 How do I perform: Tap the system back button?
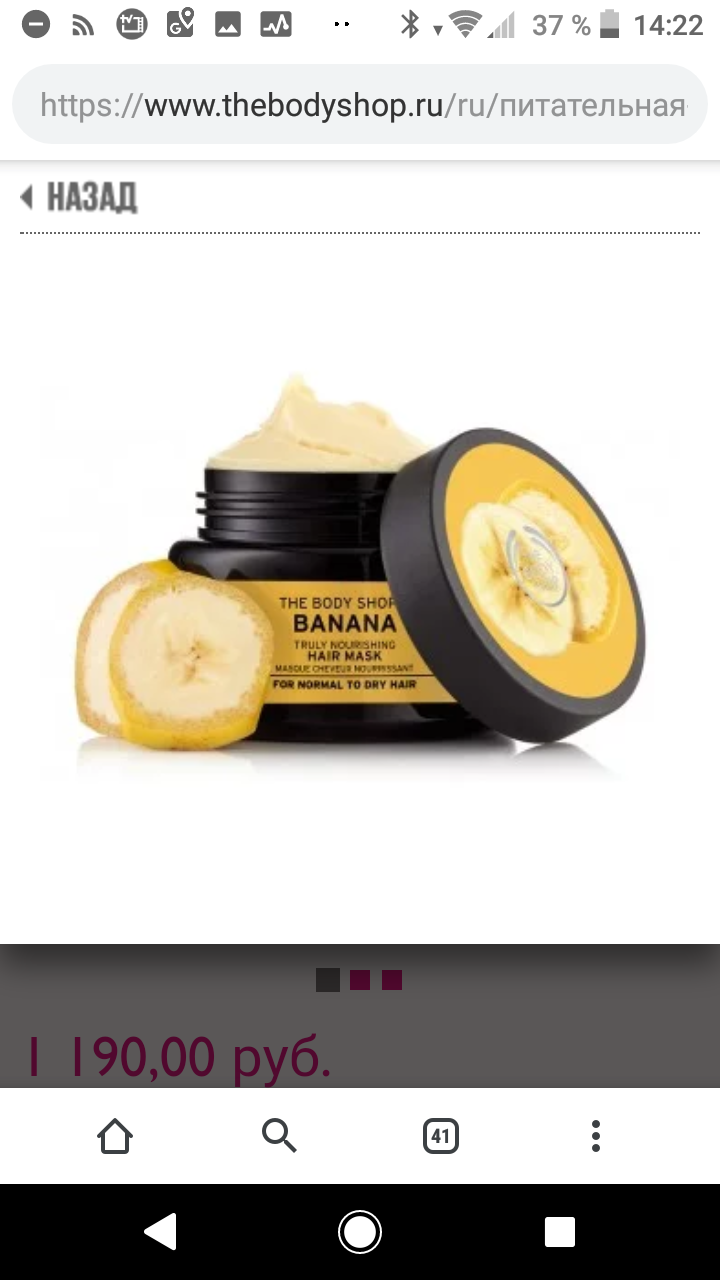click(x=161, y=1232)
